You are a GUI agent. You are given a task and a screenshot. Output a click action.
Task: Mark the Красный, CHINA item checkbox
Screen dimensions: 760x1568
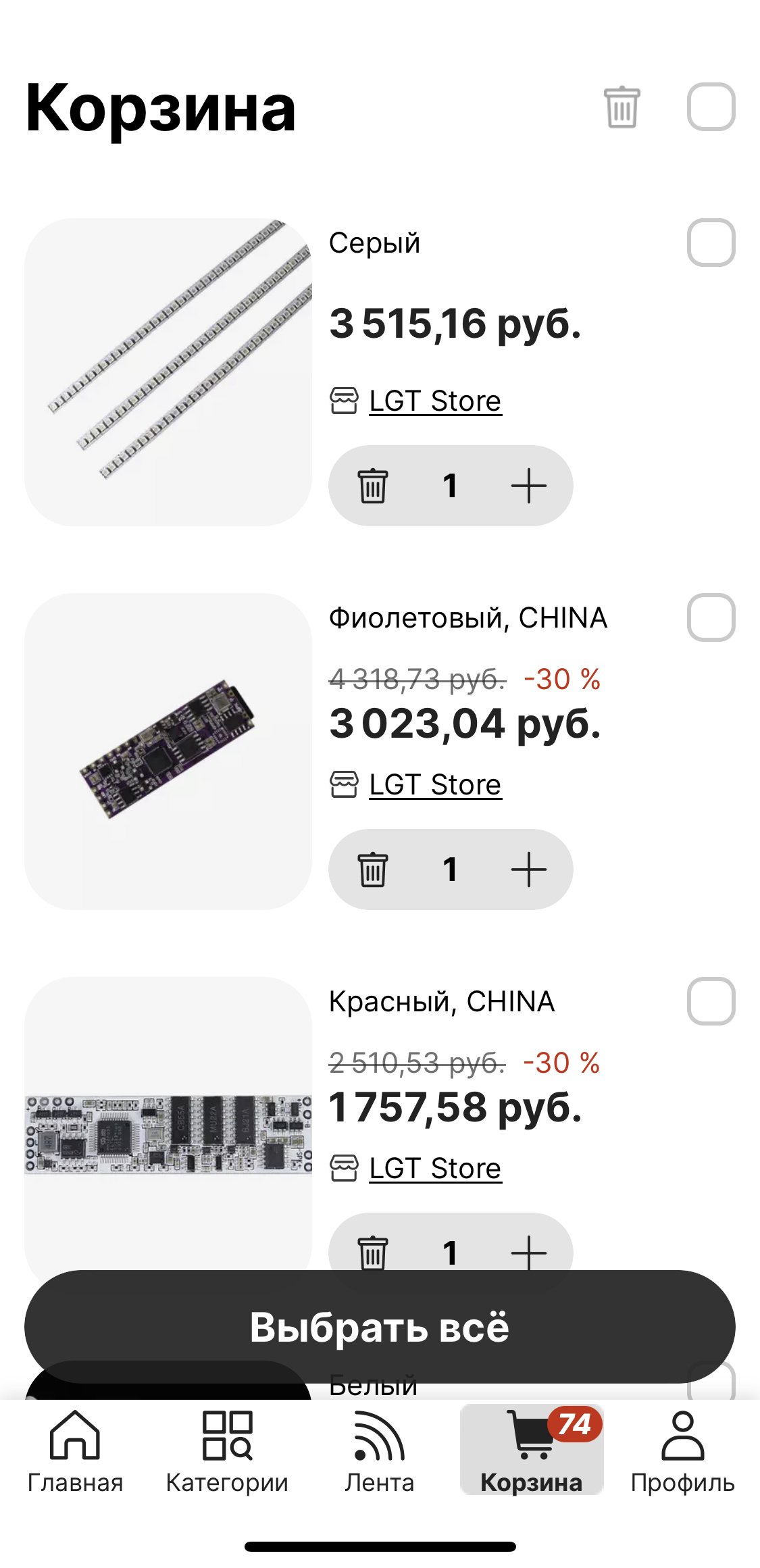coord(711,1001)
